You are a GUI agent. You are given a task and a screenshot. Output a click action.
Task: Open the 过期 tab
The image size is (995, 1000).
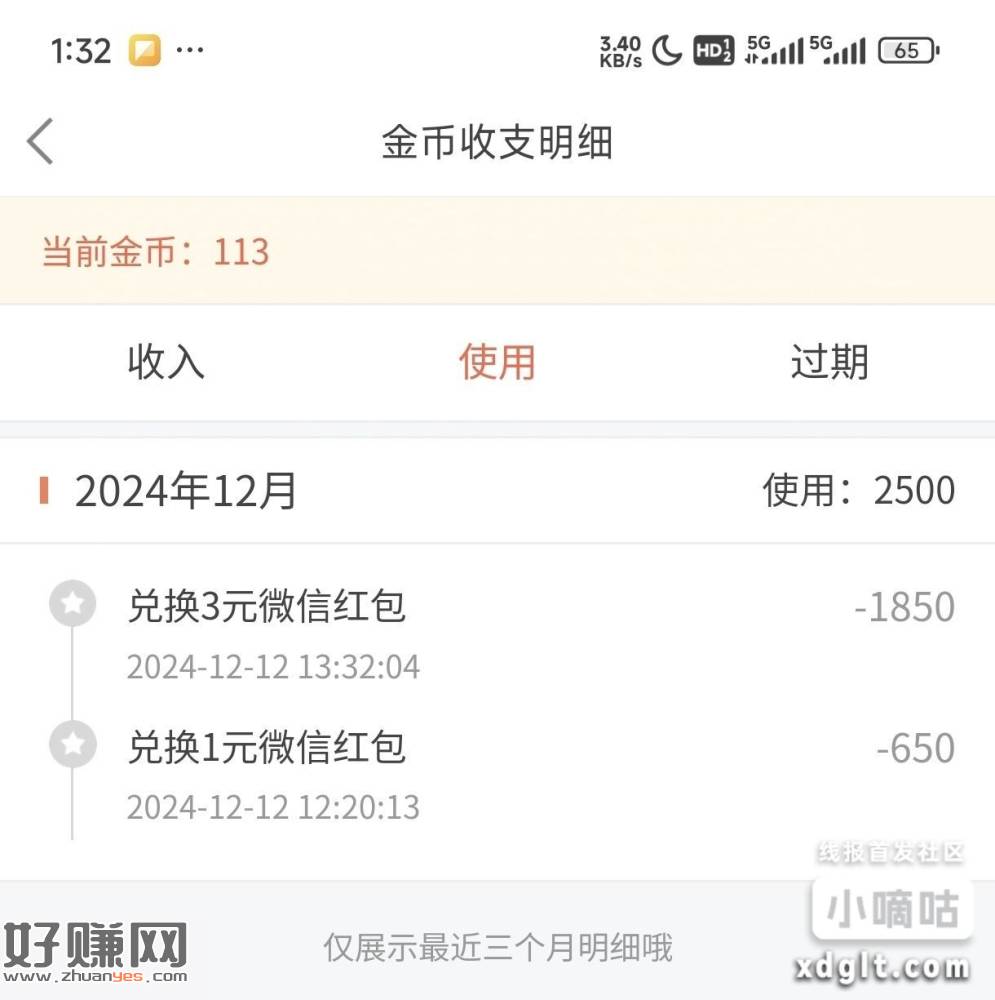click(x=829, y=362)
